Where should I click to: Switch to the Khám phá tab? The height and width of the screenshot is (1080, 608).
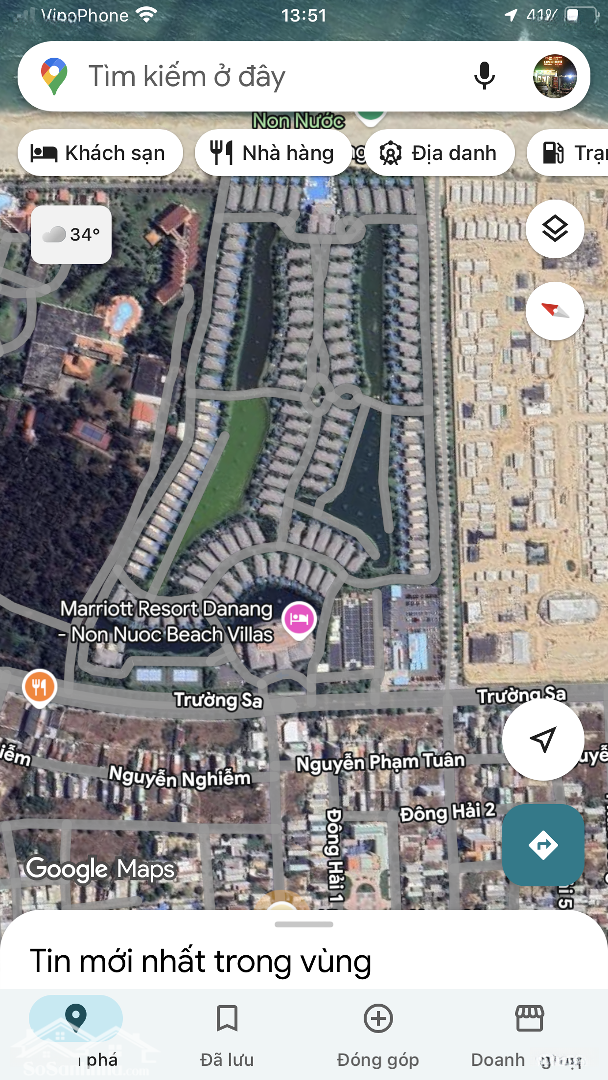pos(76,1034)
